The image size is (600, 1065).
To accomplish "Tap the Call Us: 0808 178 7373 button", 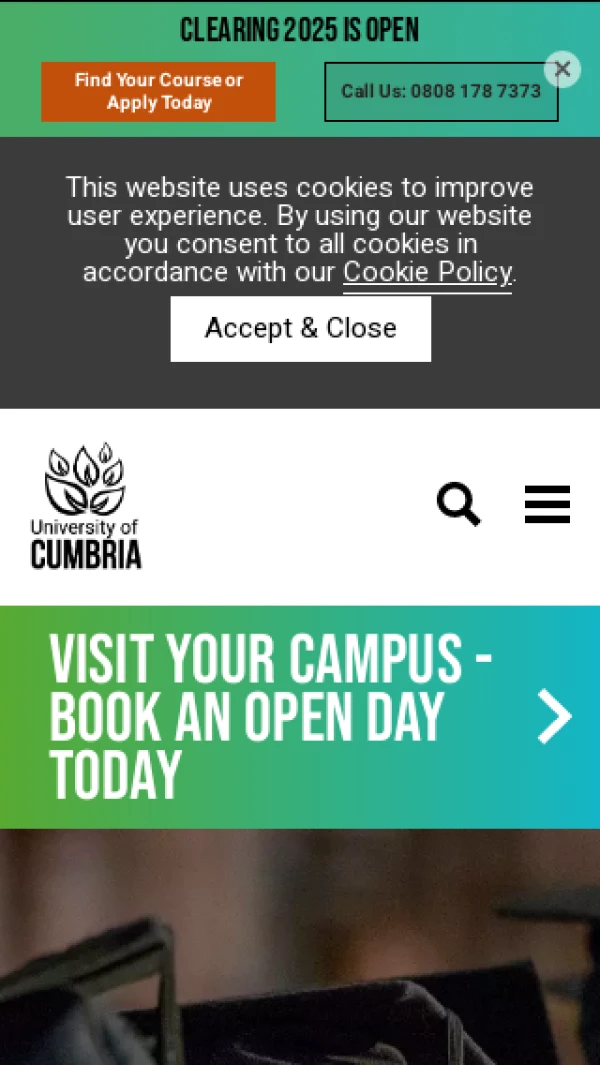I will [x=441, y=92].
